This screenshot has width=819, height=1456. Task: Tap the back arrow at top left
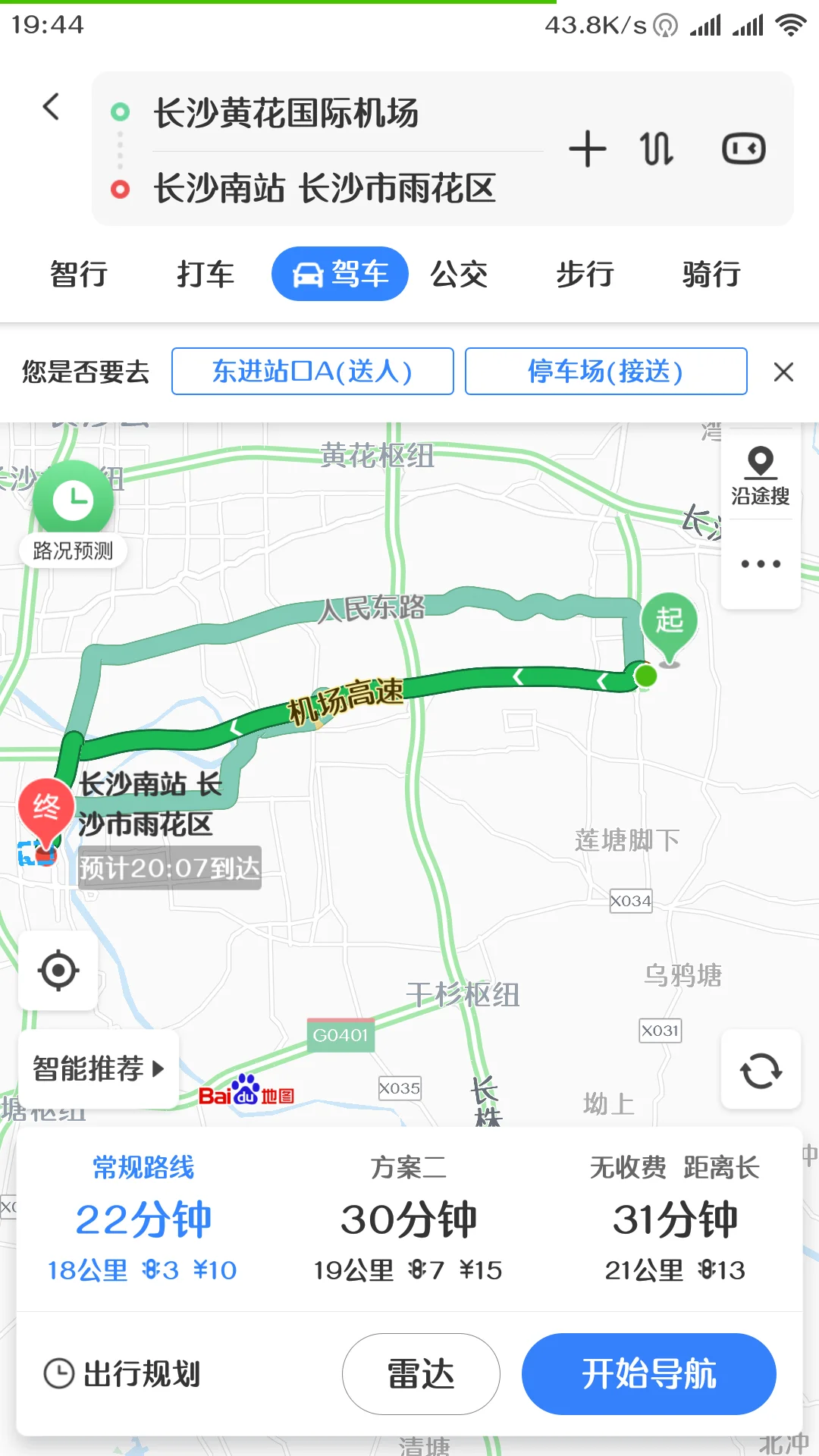tap(52, 106)
